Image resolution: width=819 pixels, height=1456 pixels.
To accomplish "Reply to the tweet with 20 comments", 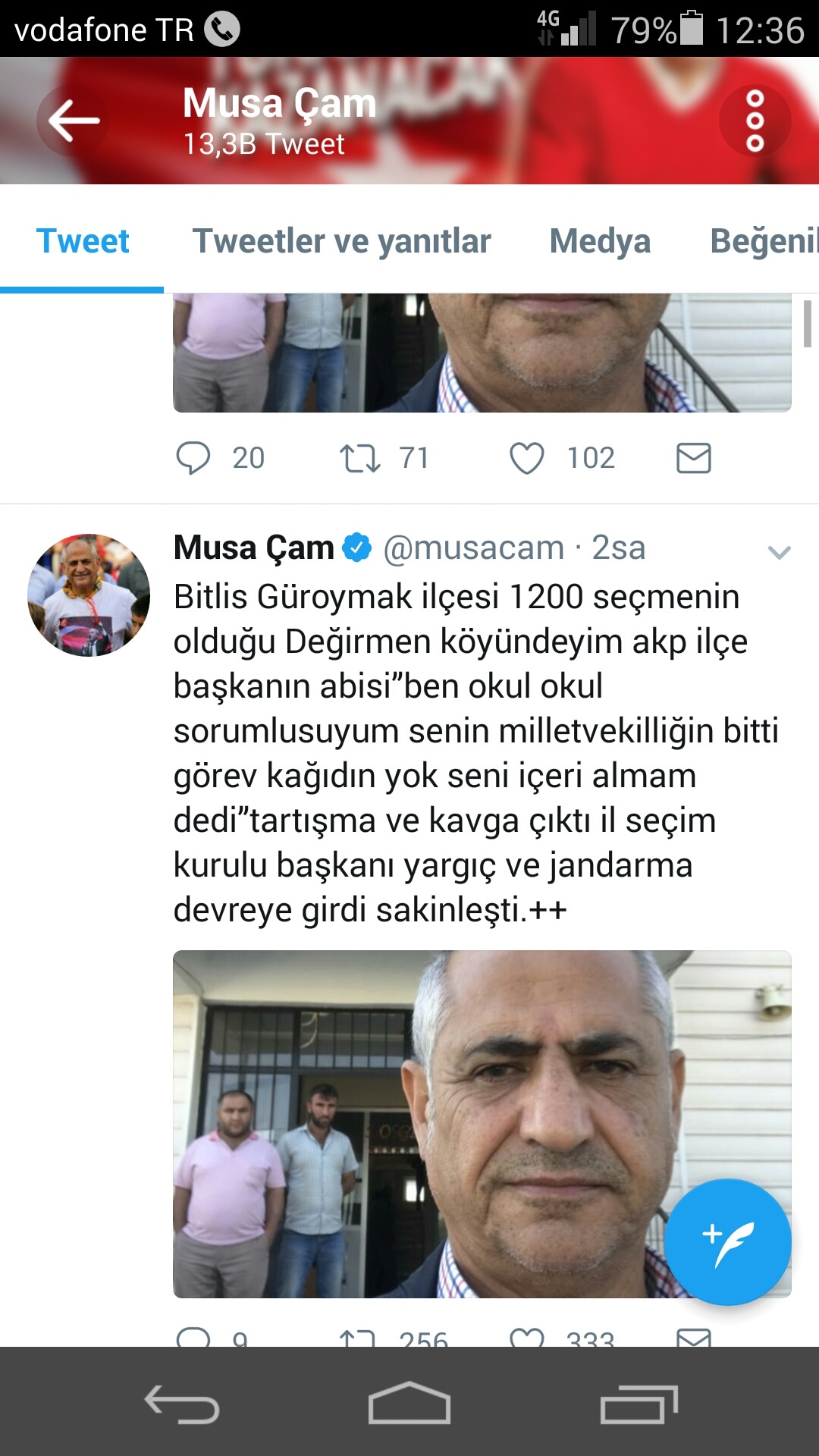I will (x=193, y=458).
